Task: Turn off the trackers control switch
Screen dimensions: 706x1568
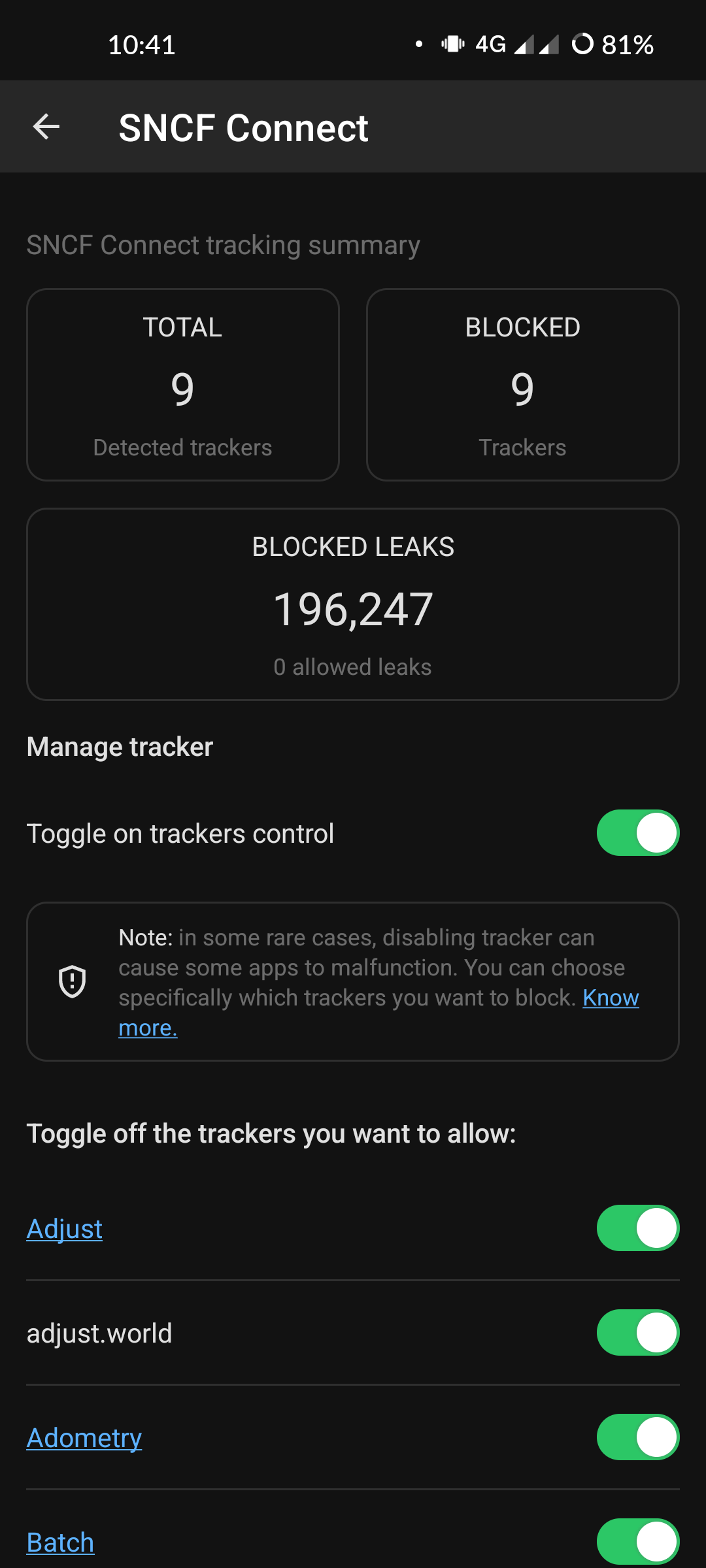Action: 638,833
